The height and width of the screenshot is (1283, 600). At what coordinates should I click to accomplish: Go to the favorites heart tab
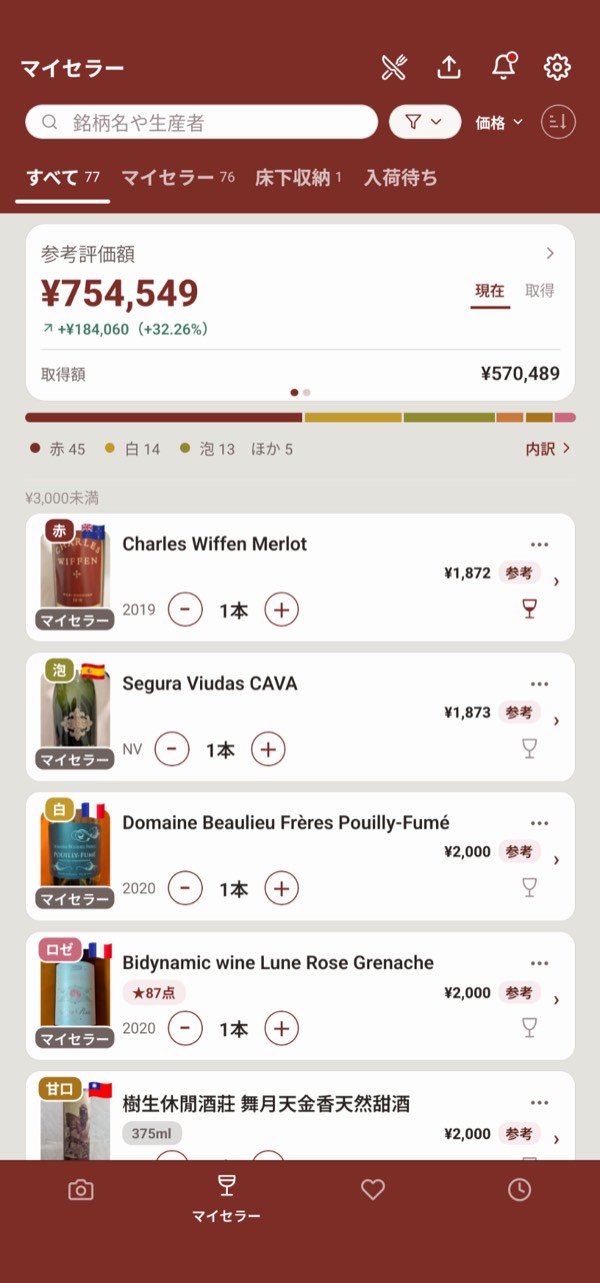coord(373,1189)
